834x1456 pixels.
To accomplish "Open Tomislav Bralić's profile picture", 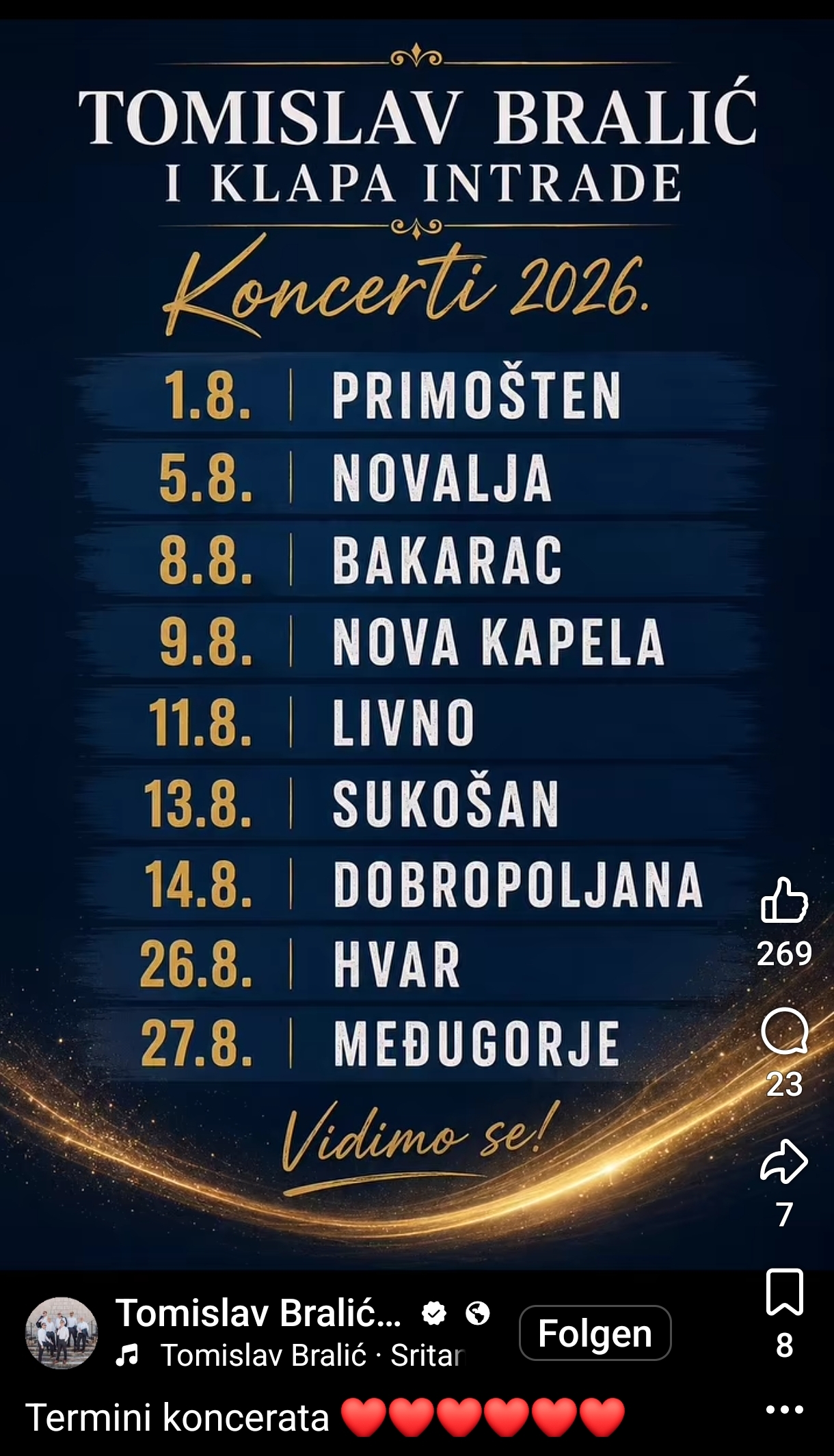I will 62,1333.
